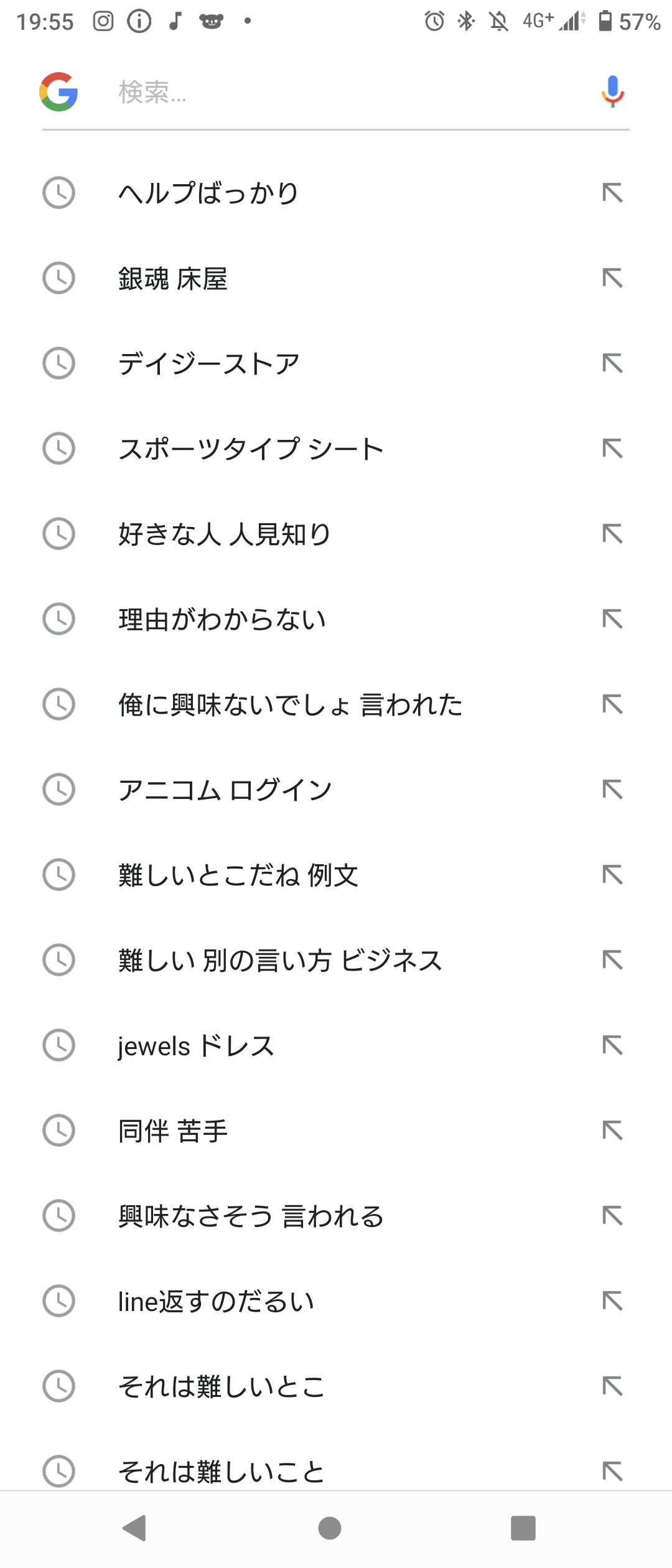The height and width of the screenshot is (1568, 672).
Task: Select the suggestion 興味なさそう 言われる
Action: (249, 1216)
